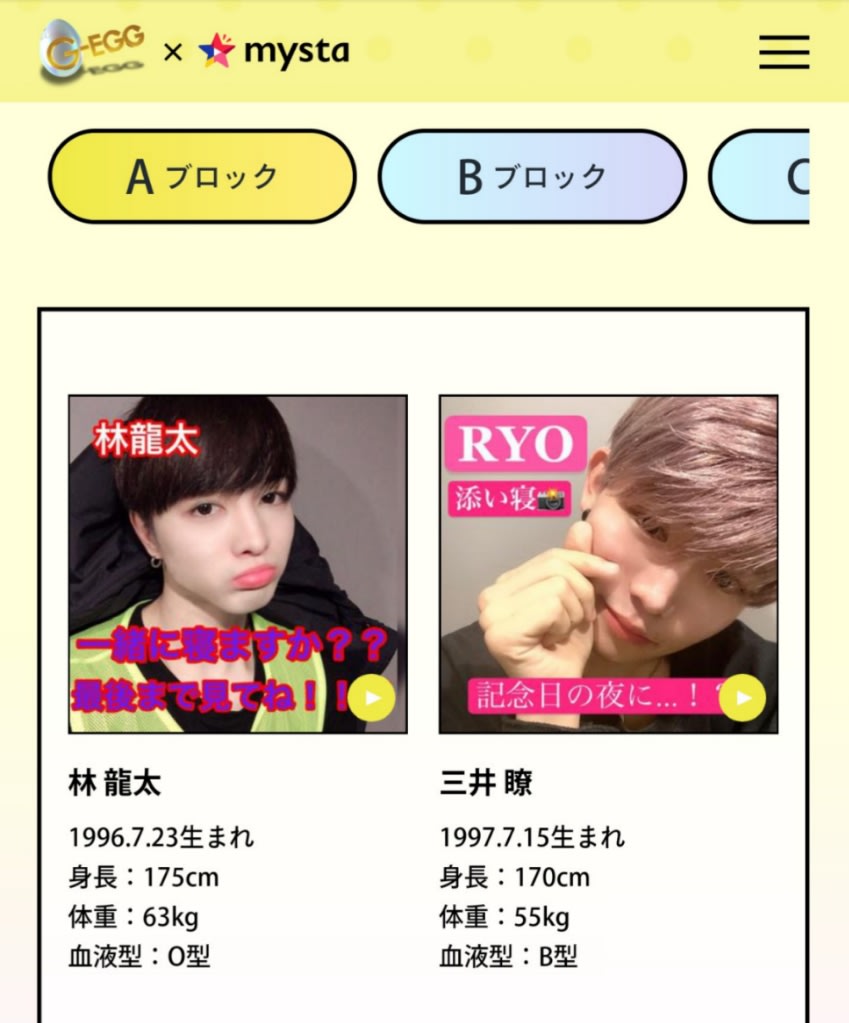
Task: Play 三井 瞭's video
Action: 742,698
